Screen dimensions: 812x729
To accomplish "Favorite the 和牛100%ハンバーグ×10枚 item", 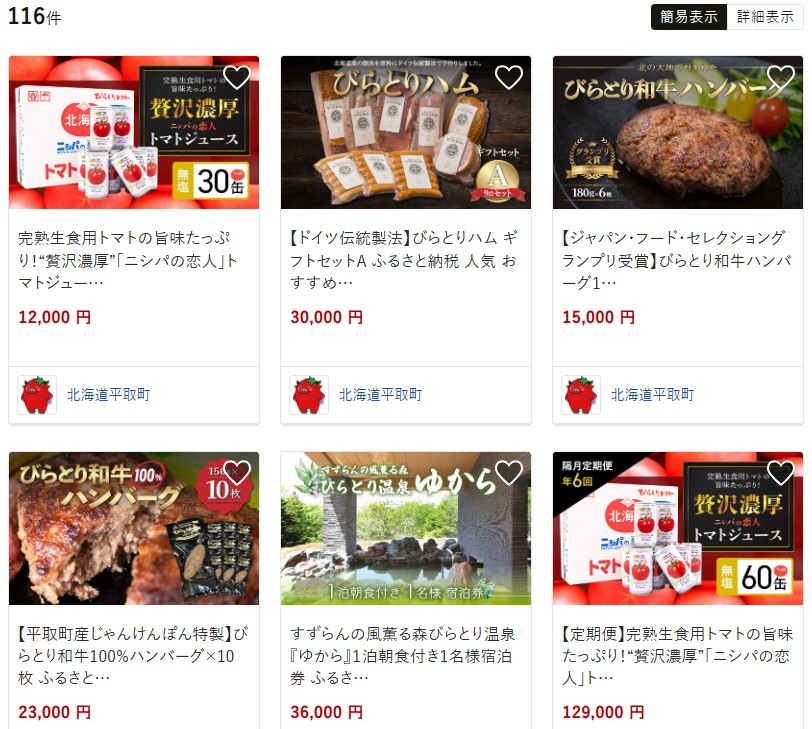I will click(237, 474).
